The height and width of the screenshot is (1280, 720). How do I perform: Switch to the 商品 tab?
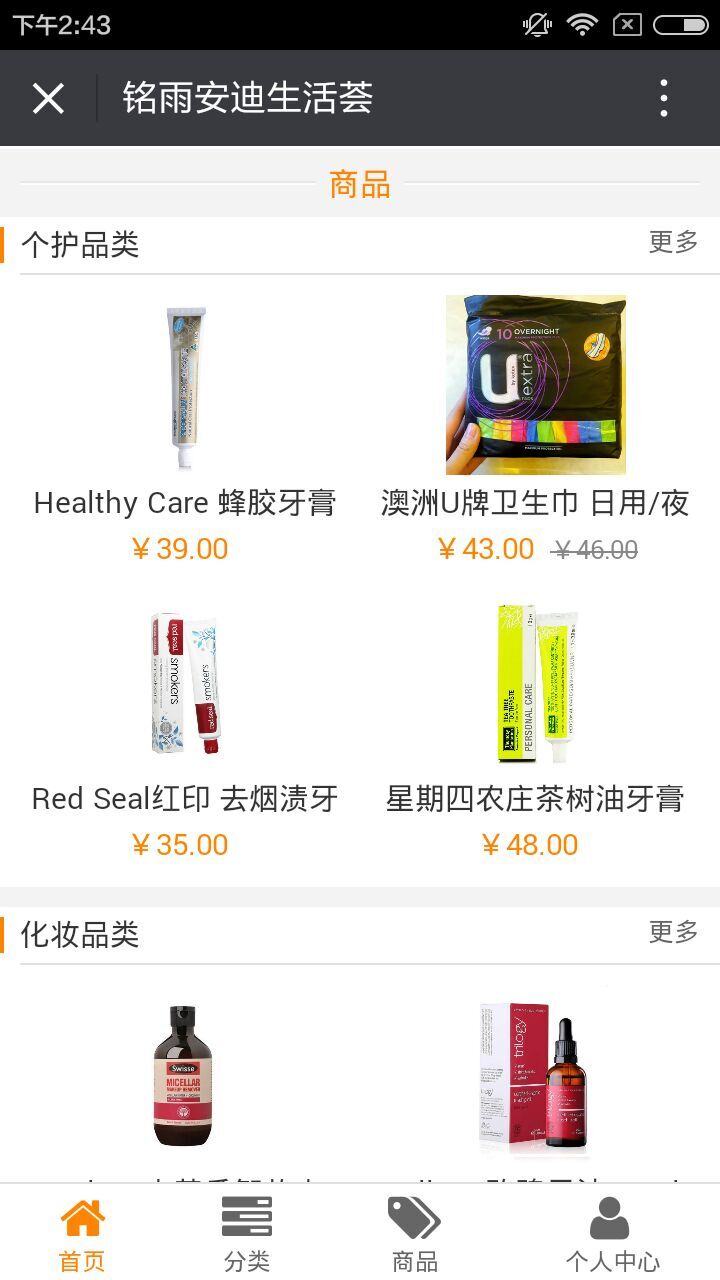tap(414, 1234)
